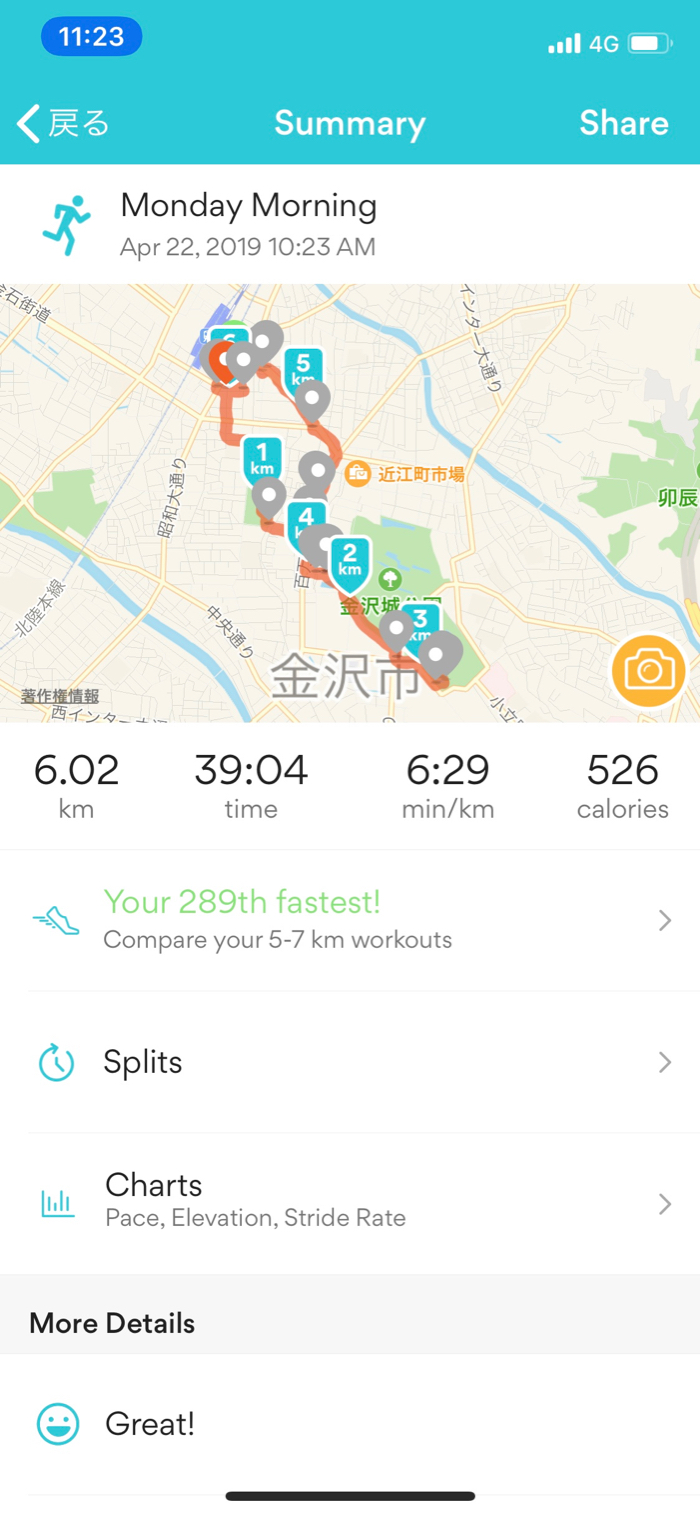The image size is (700, 1516).
Task: Open the Monday Morning workout header
Action: [x=248, y=223]
